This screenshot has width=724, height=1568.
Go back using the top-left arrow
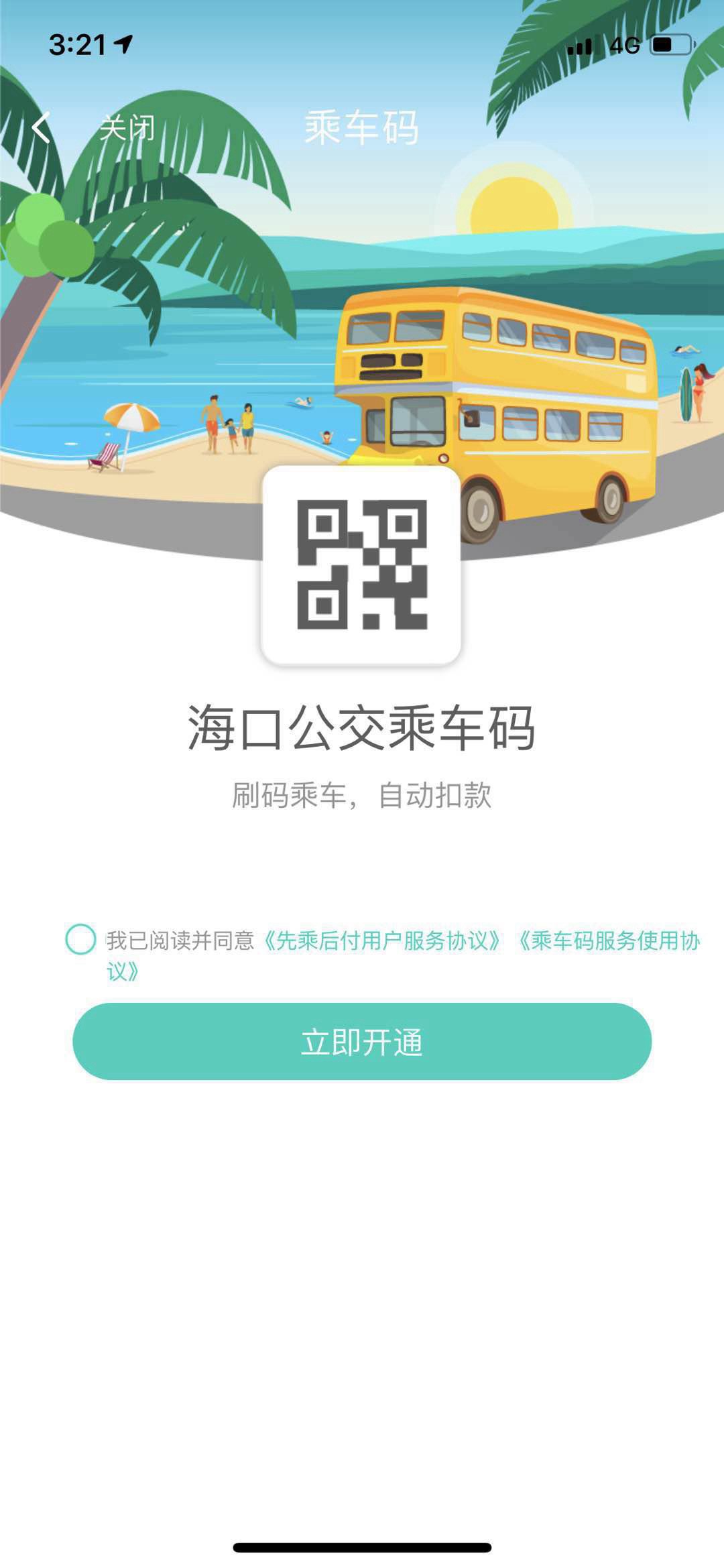tap(41, 127)
